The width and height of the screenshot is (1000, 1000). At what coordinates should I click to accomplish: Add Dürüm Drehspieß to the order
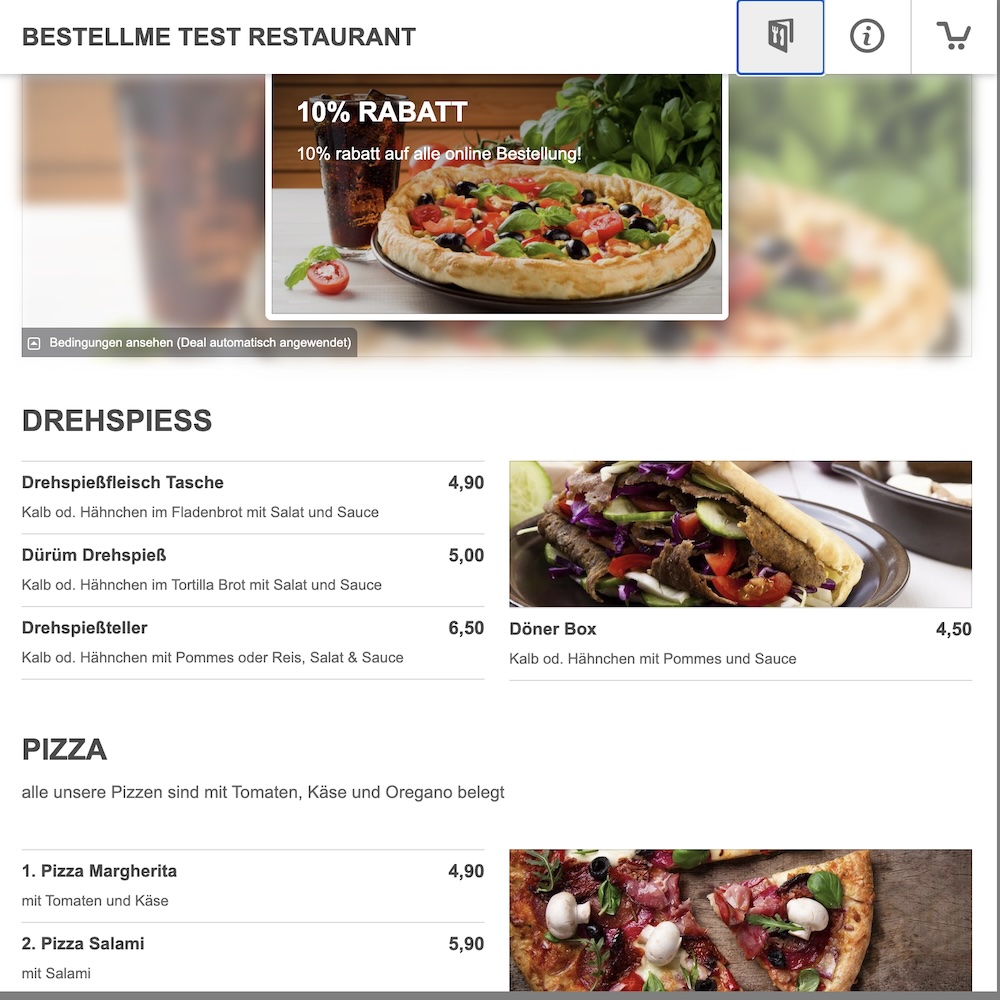(252, 570)
